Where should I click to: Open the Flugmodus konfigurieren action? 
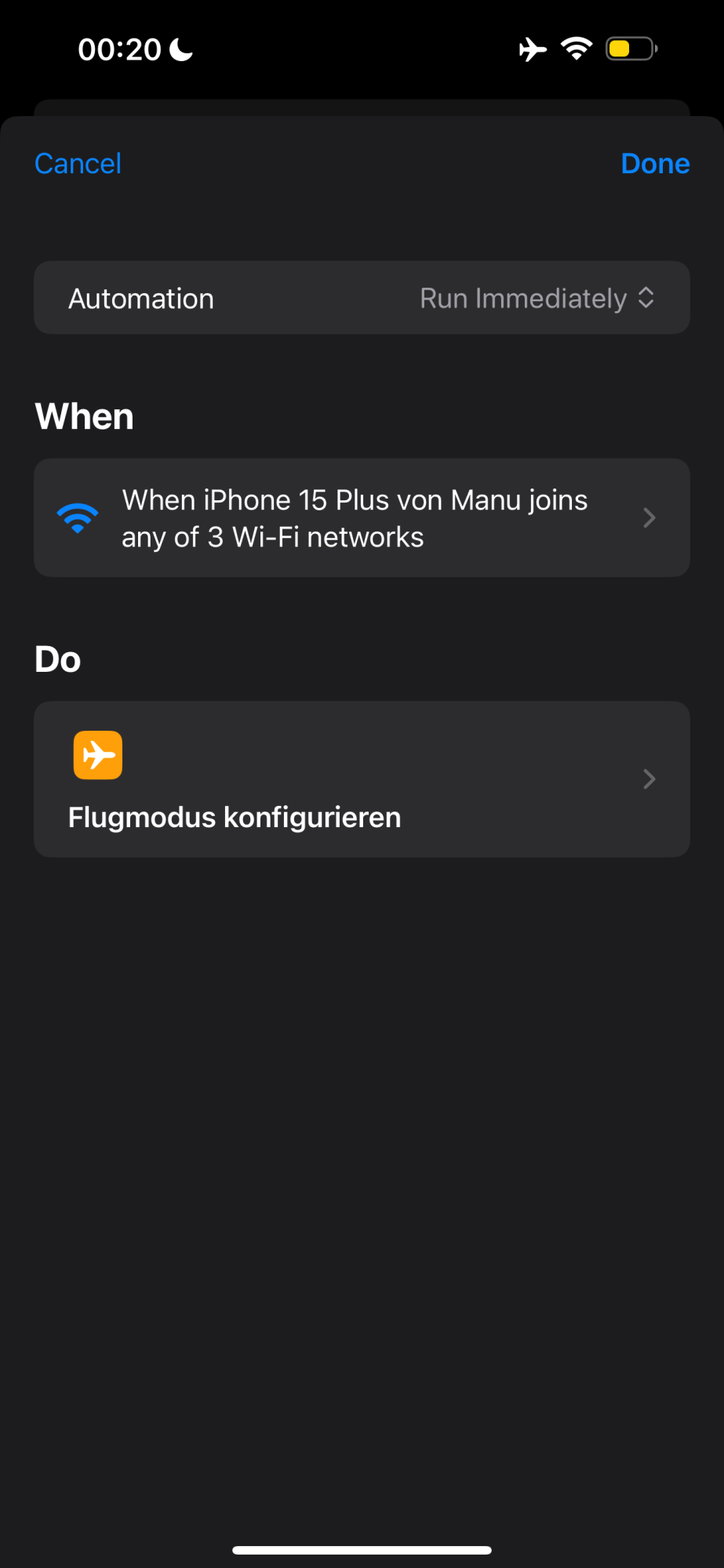[x=362, y=779]
